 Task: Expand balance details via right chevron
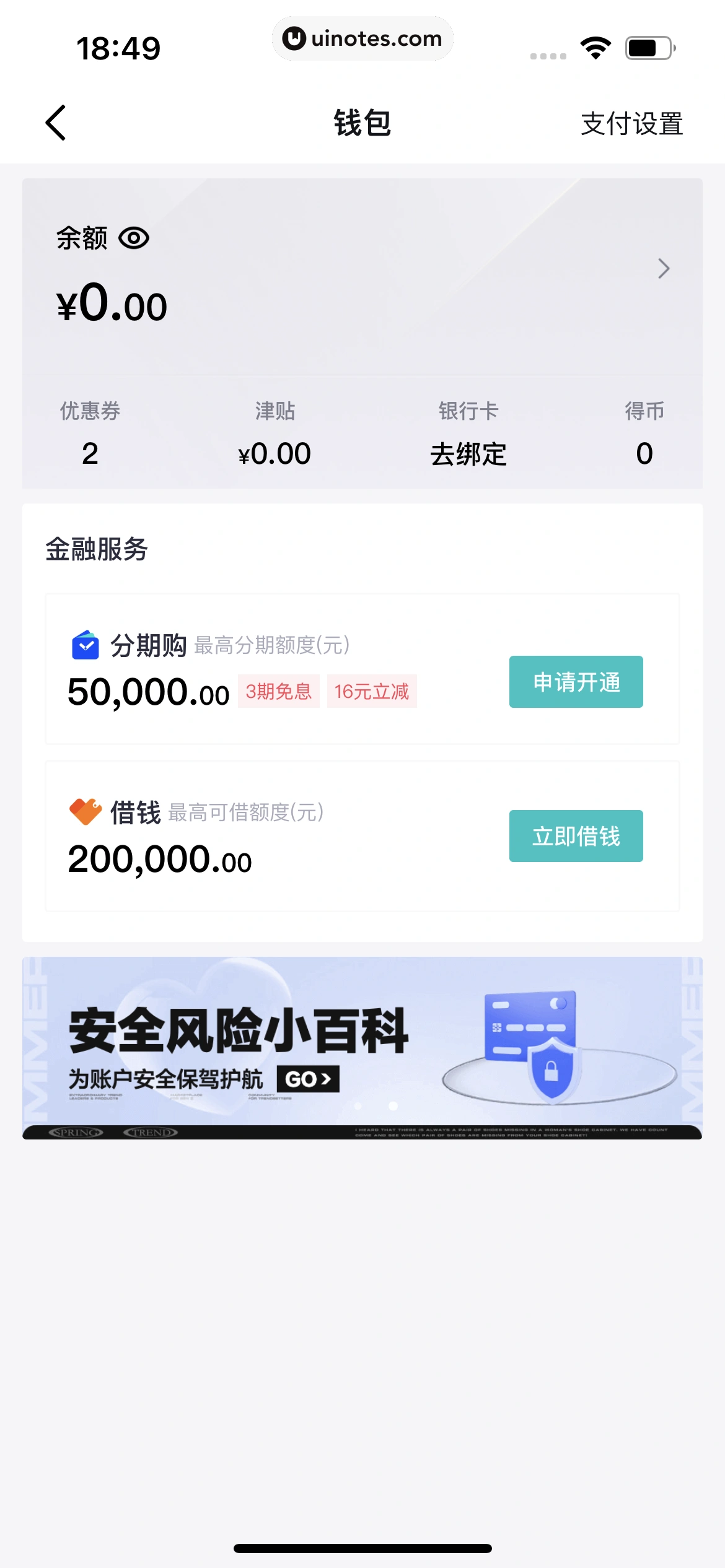(x=664, y=269)
